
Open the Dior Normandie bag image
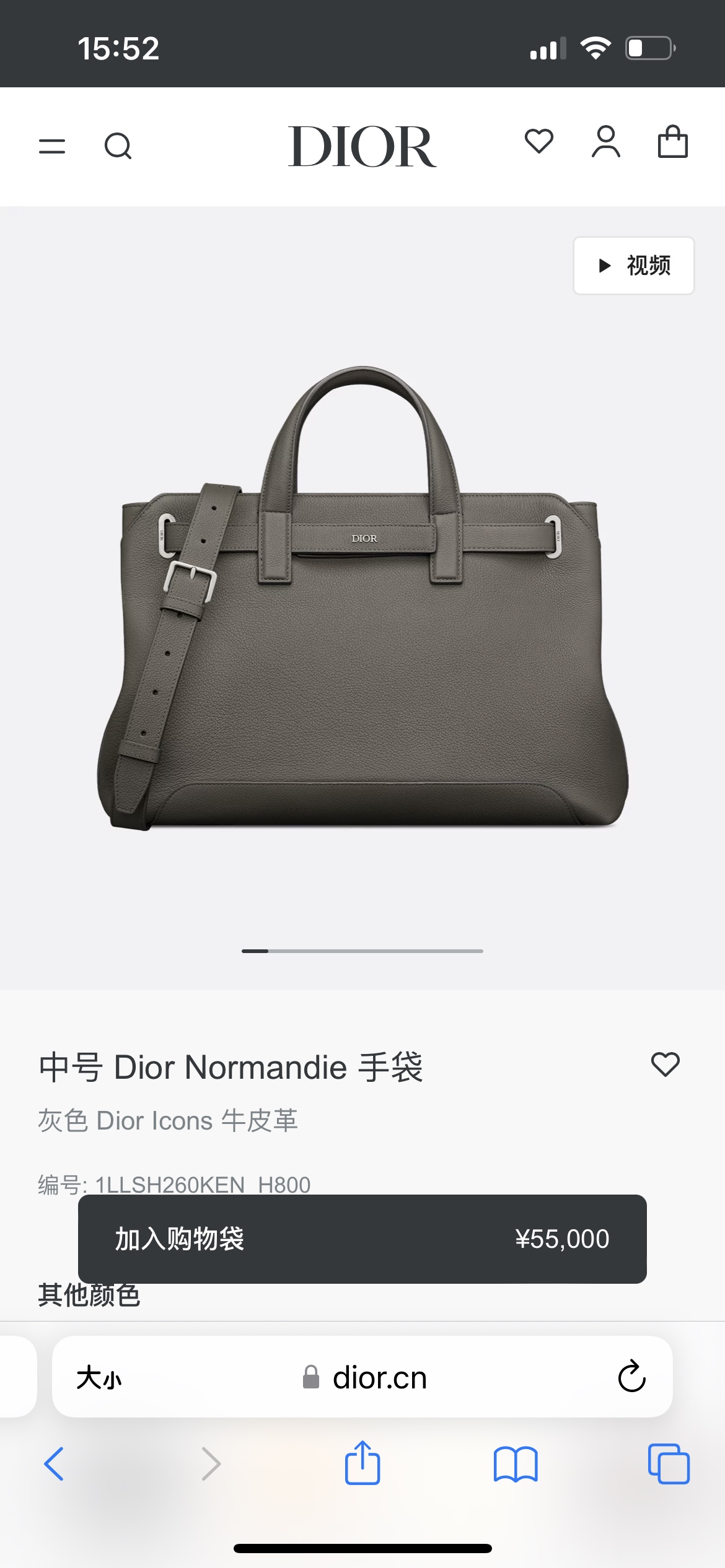click(362, 598)
